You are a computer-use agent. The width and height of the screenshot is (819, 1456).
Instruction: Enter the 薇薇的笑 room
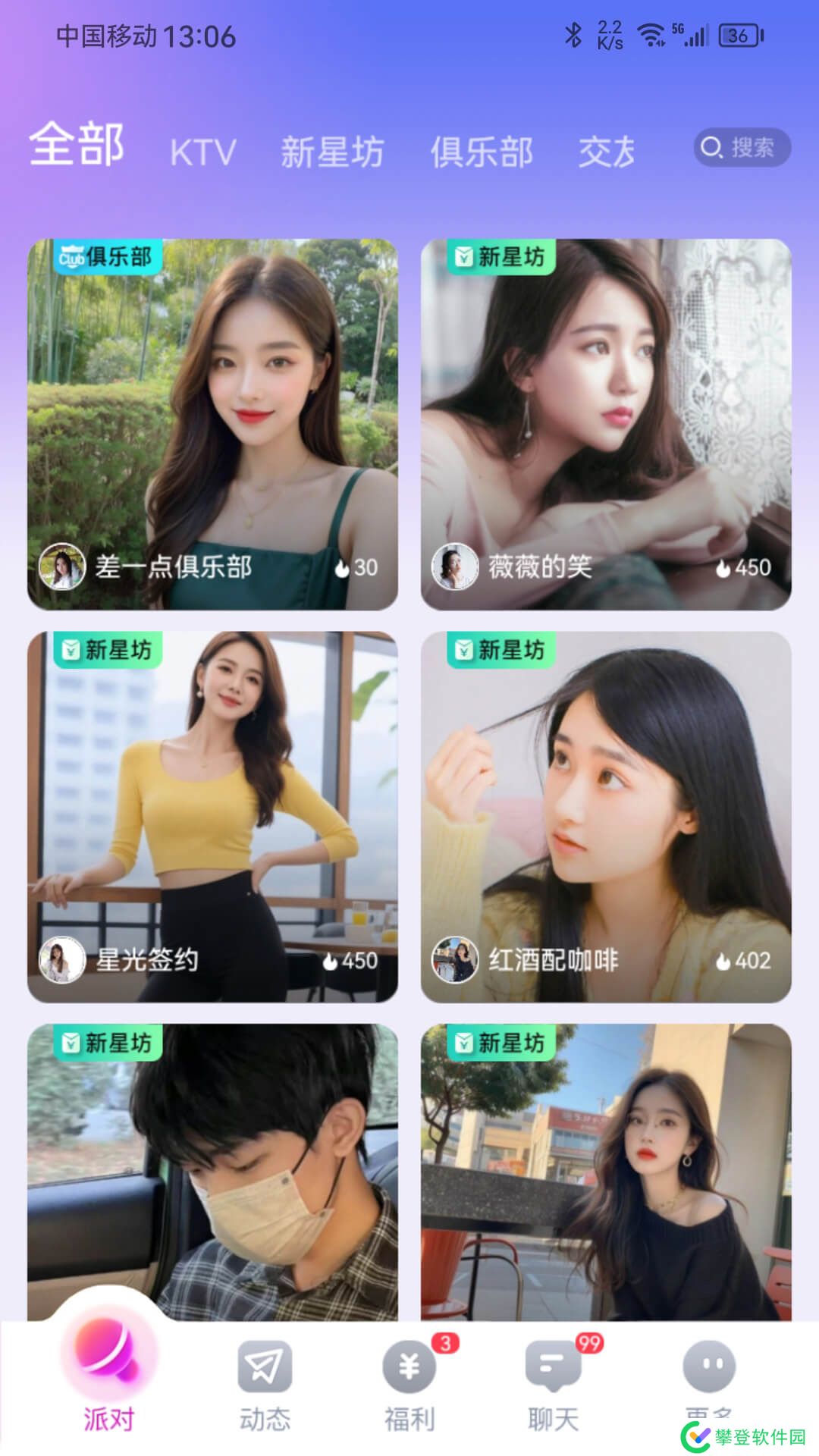[605, 425]
